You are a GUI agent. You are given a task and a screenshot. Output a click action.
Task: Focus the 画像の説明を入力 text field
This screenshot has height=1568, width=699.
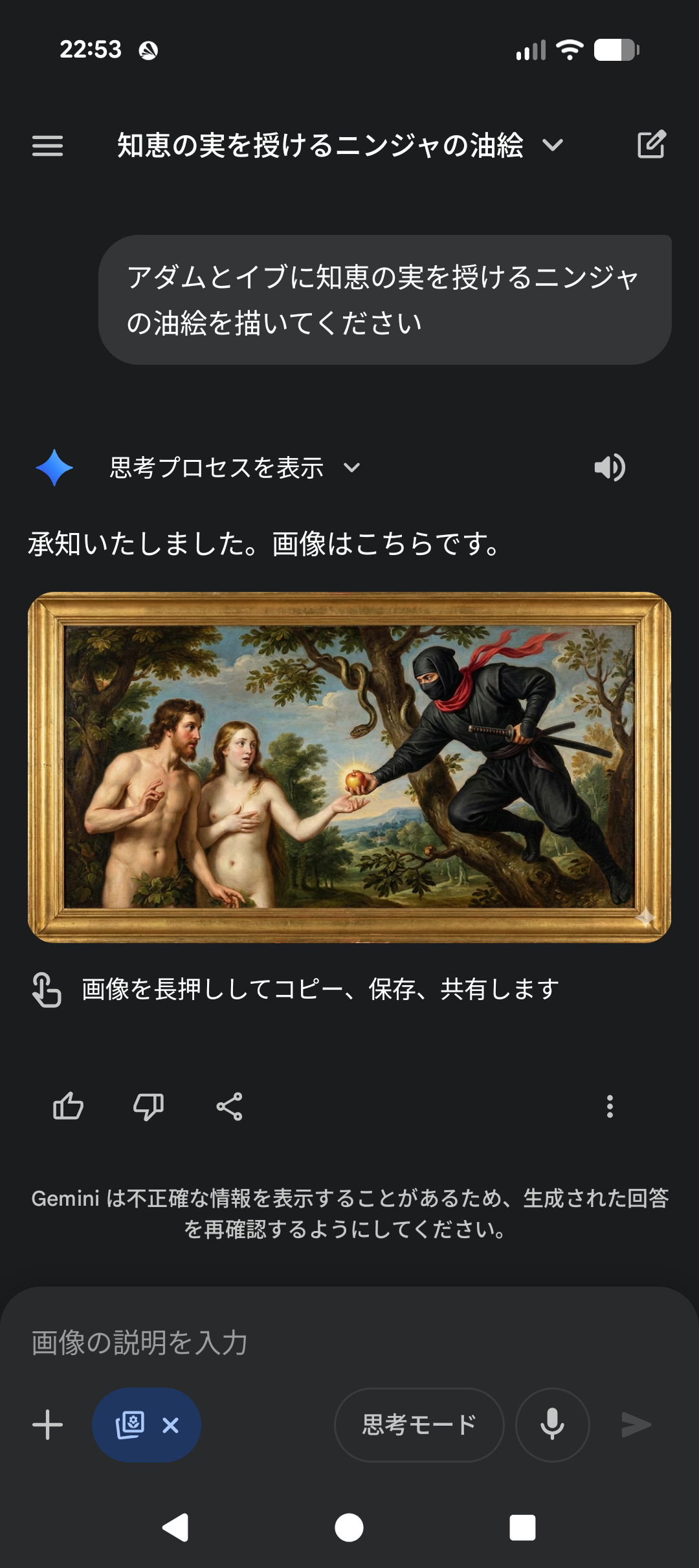point(349,1343)
